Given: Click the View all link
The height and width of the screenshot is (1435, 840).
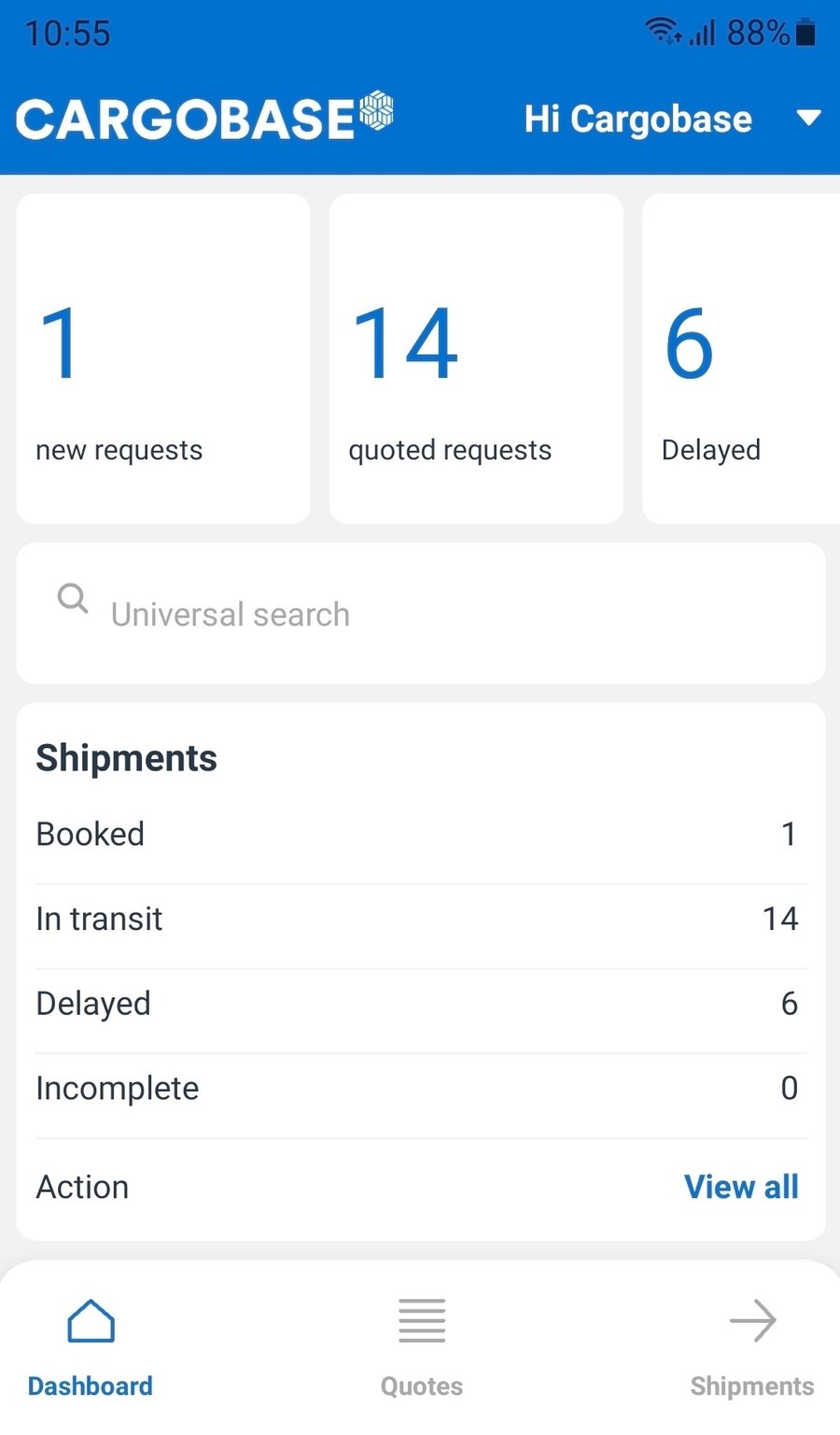Looking at the screenshot, I should [741, 1186].
